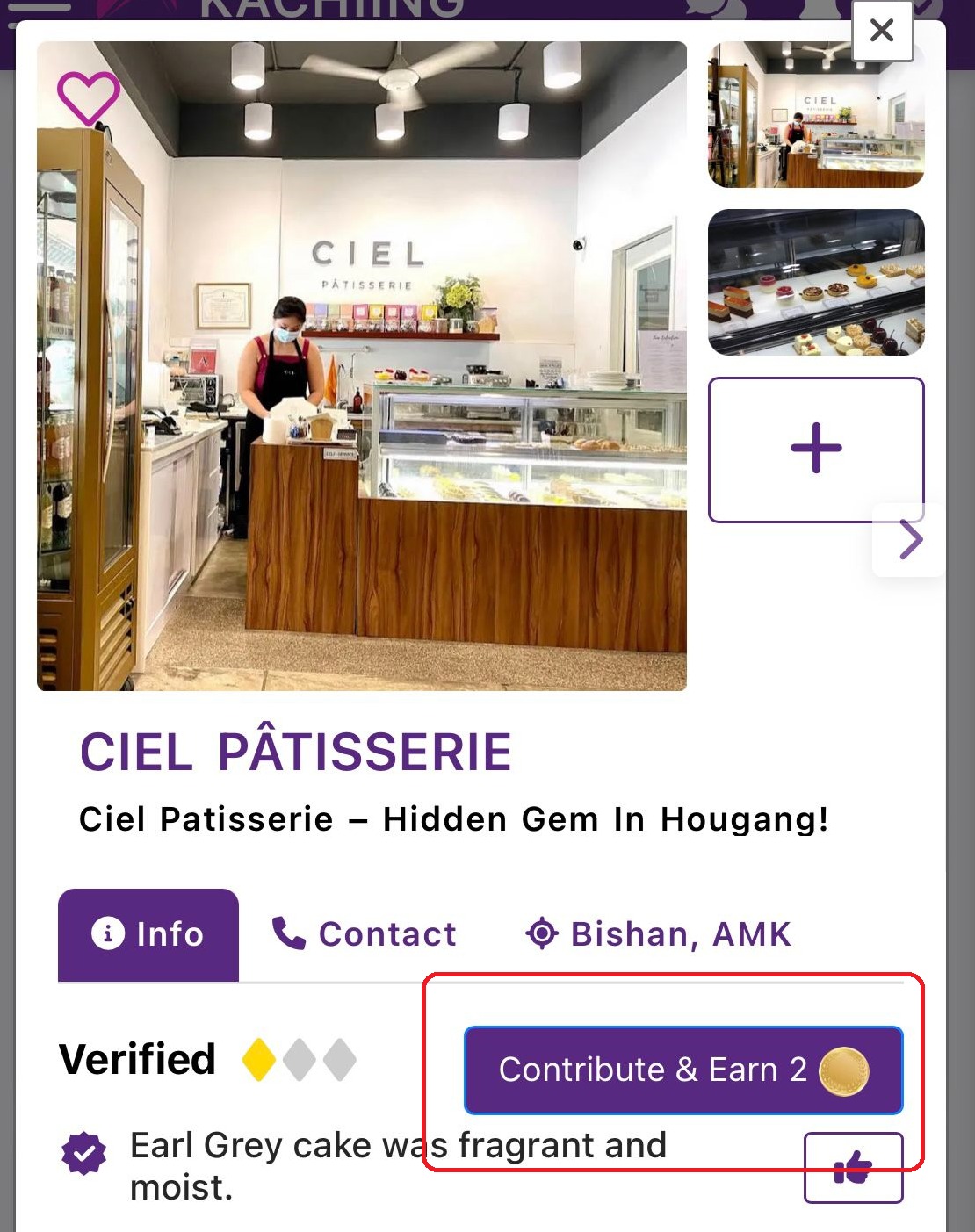View the main Ciel Pâtisserie photo
Viewport: 975px width, 1232px height.
point(361,366)
